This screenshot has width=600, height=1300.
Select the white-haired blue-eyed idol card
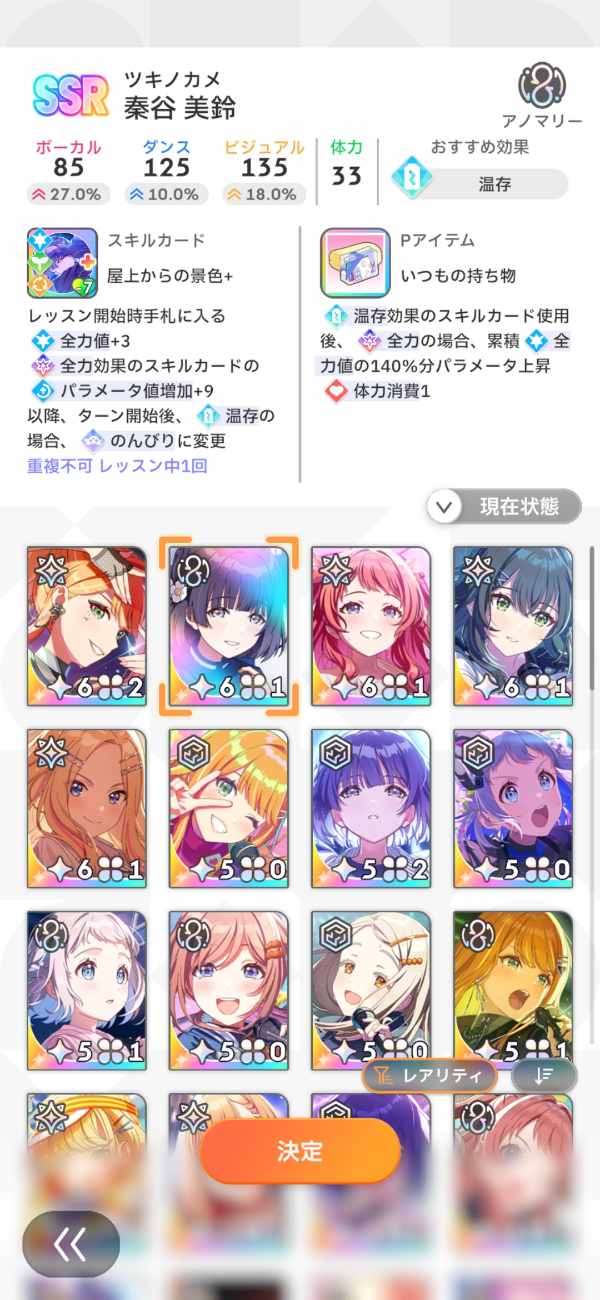pyautogui.click(x=86, y=990)
